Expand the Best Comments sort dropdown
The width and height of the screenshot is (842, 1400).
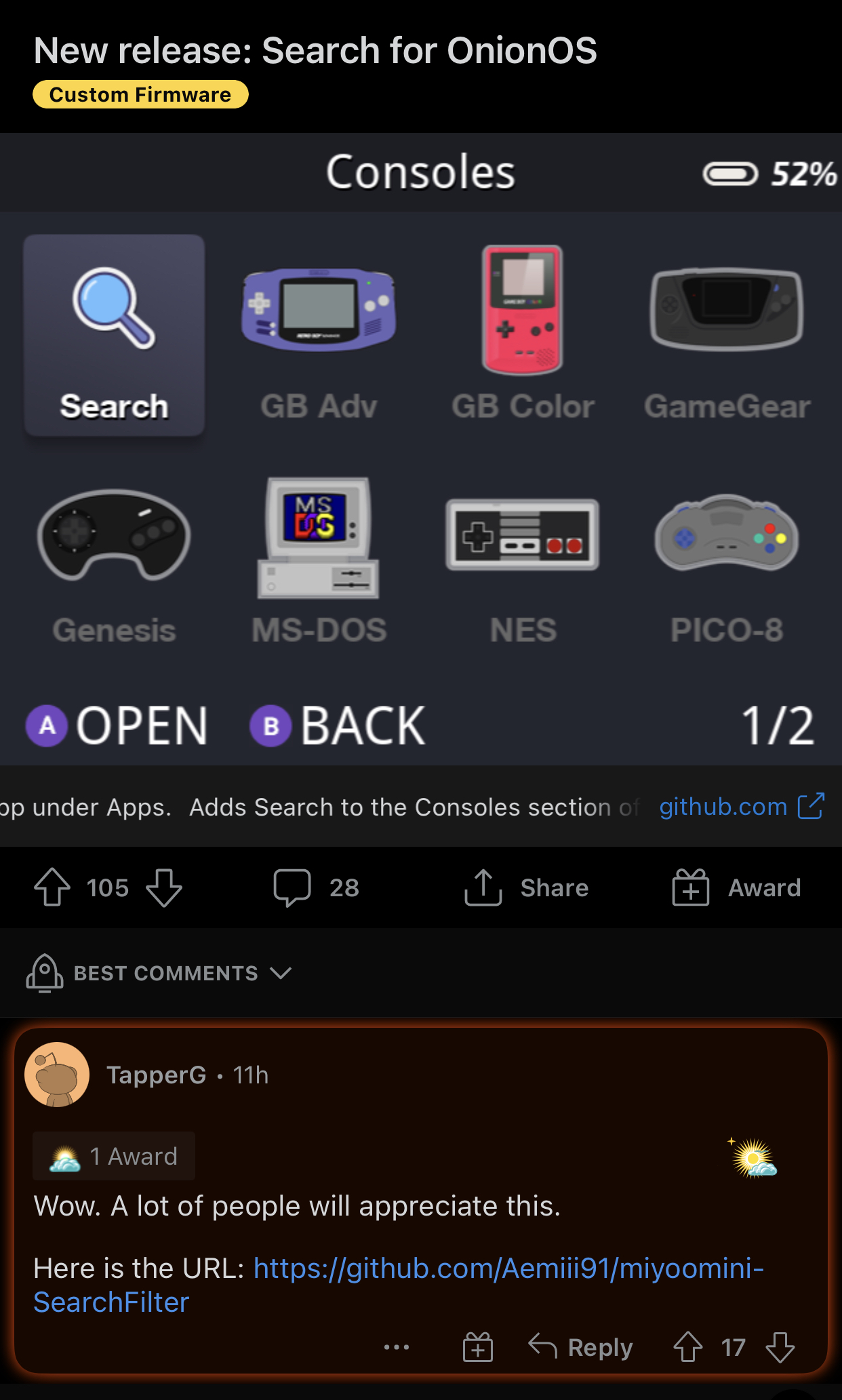point(159,973)
